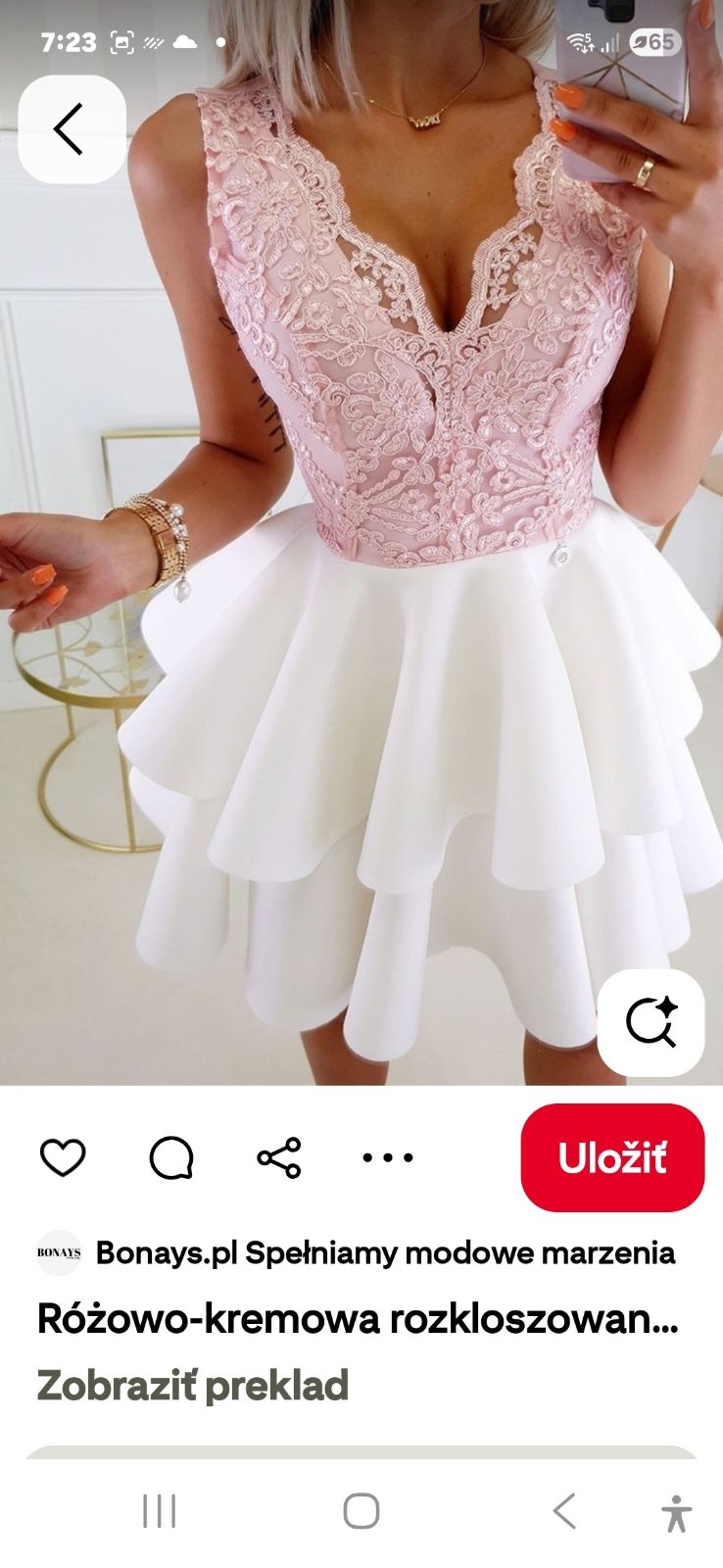Share this pin
Image resolution: width=723 pixels, height=1568 pixels.
coord(279,1157)
